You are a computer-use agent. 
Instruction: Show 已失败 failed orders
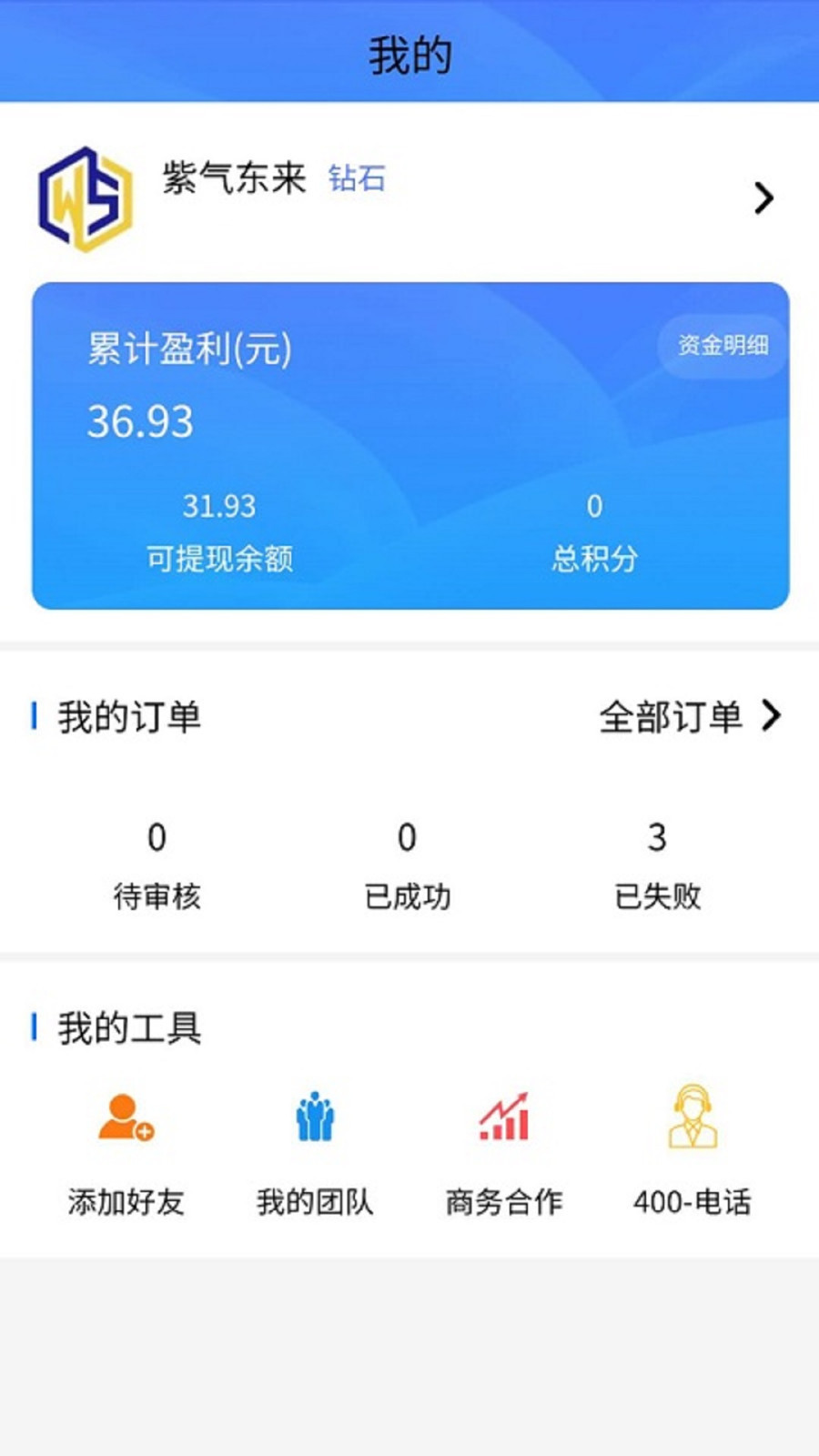tap(657, 864)
